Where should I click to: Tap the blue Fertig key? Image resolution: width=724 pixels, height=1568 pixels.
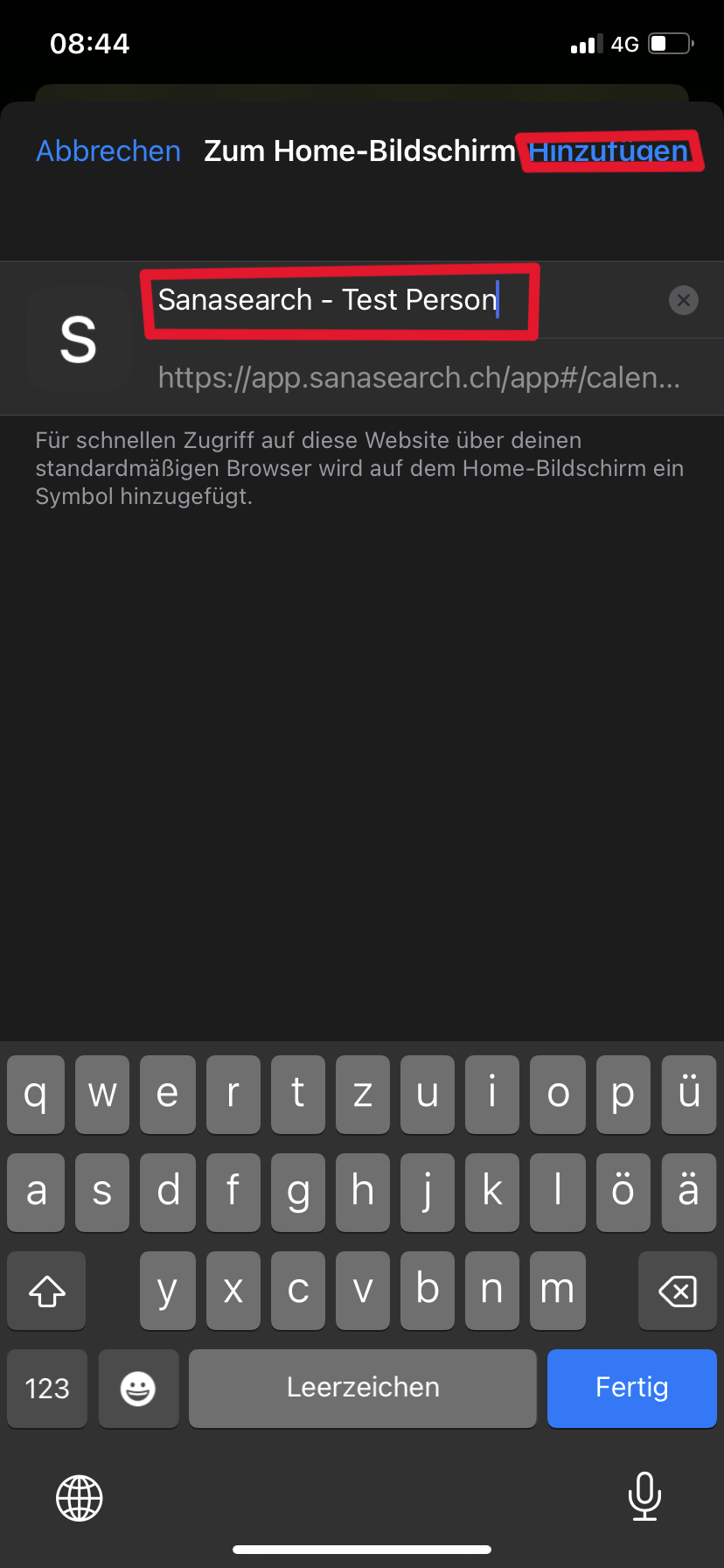pos(631,1388)
